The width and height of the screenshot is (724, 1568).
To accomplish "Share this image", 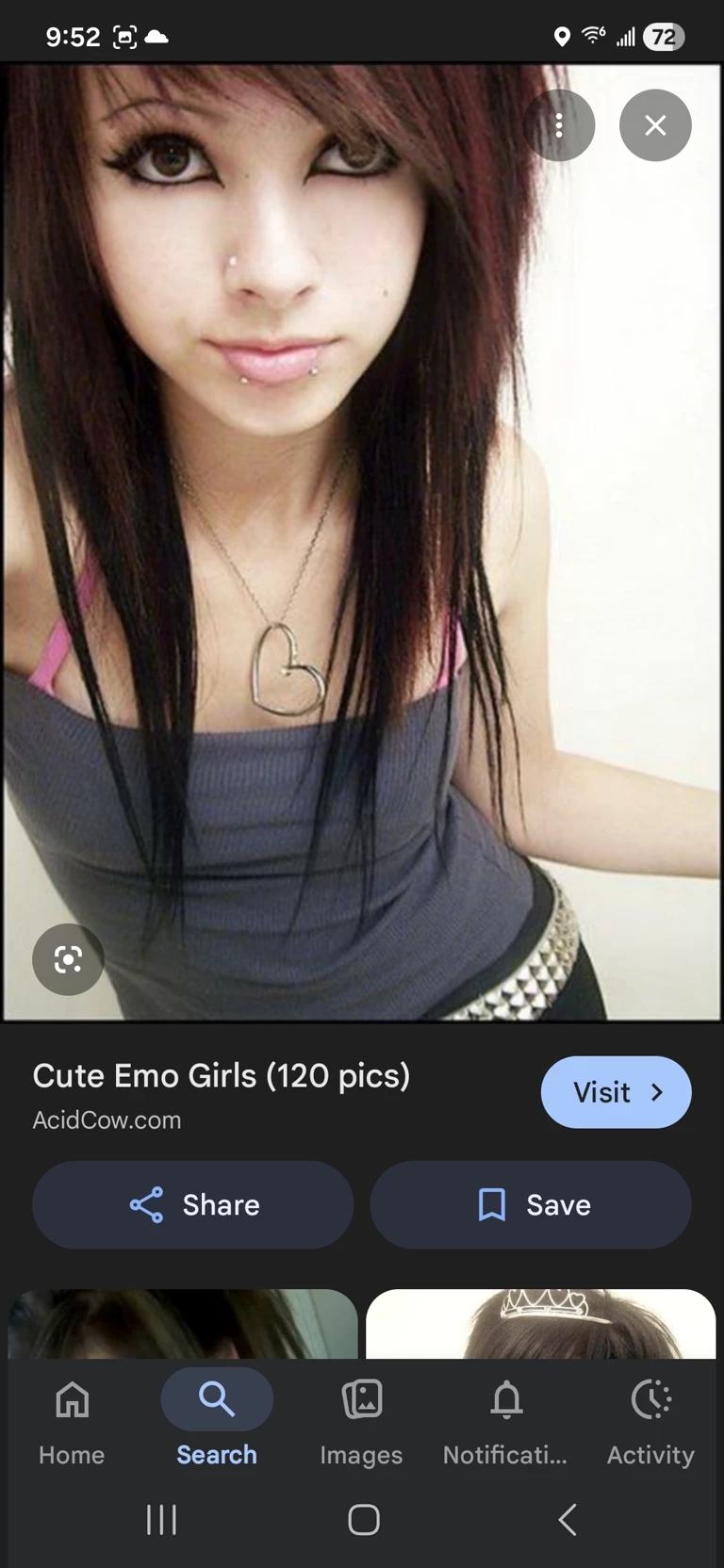I will click(x=193, y=1204).
